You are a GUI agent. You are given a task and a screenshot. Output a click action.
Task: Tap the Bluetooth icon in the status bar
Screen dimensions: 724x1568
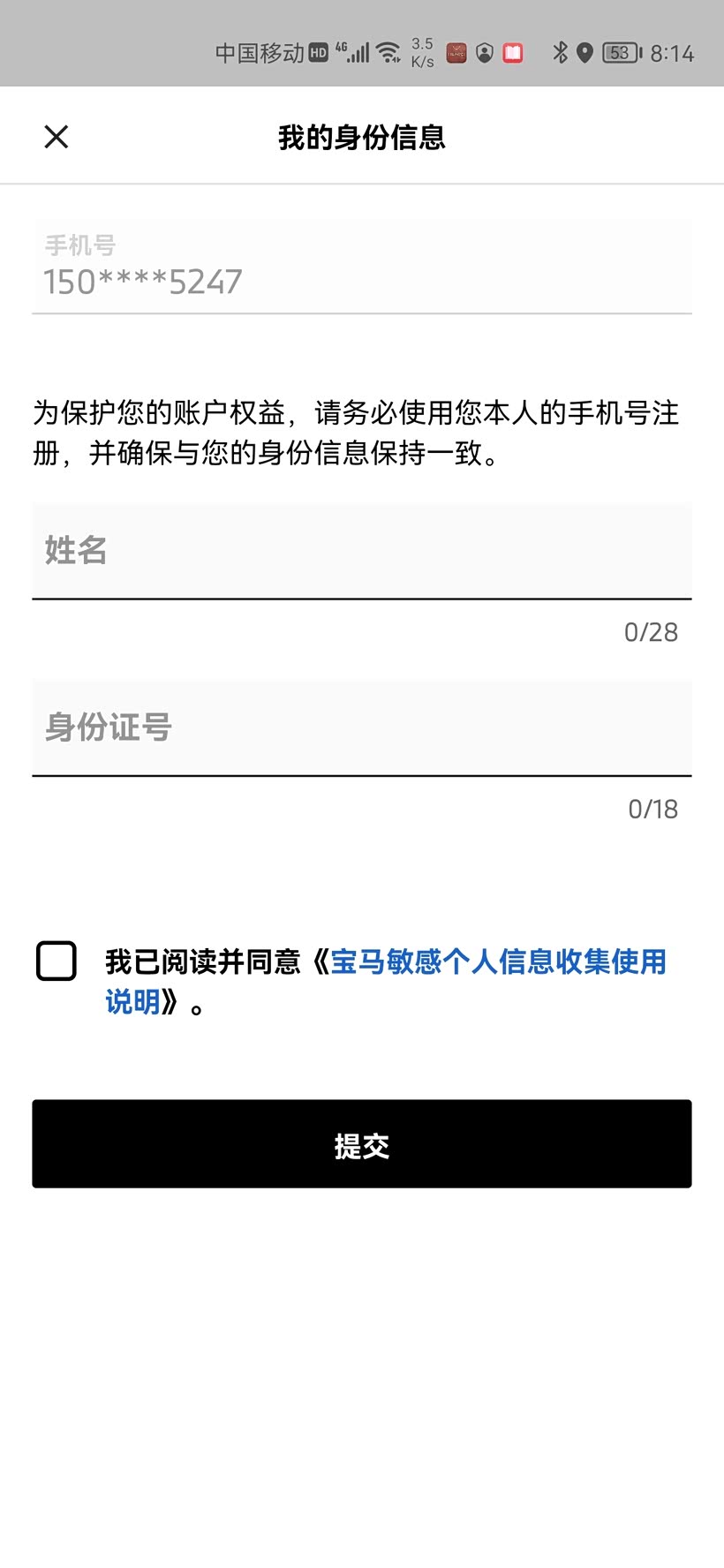(560, 53)
